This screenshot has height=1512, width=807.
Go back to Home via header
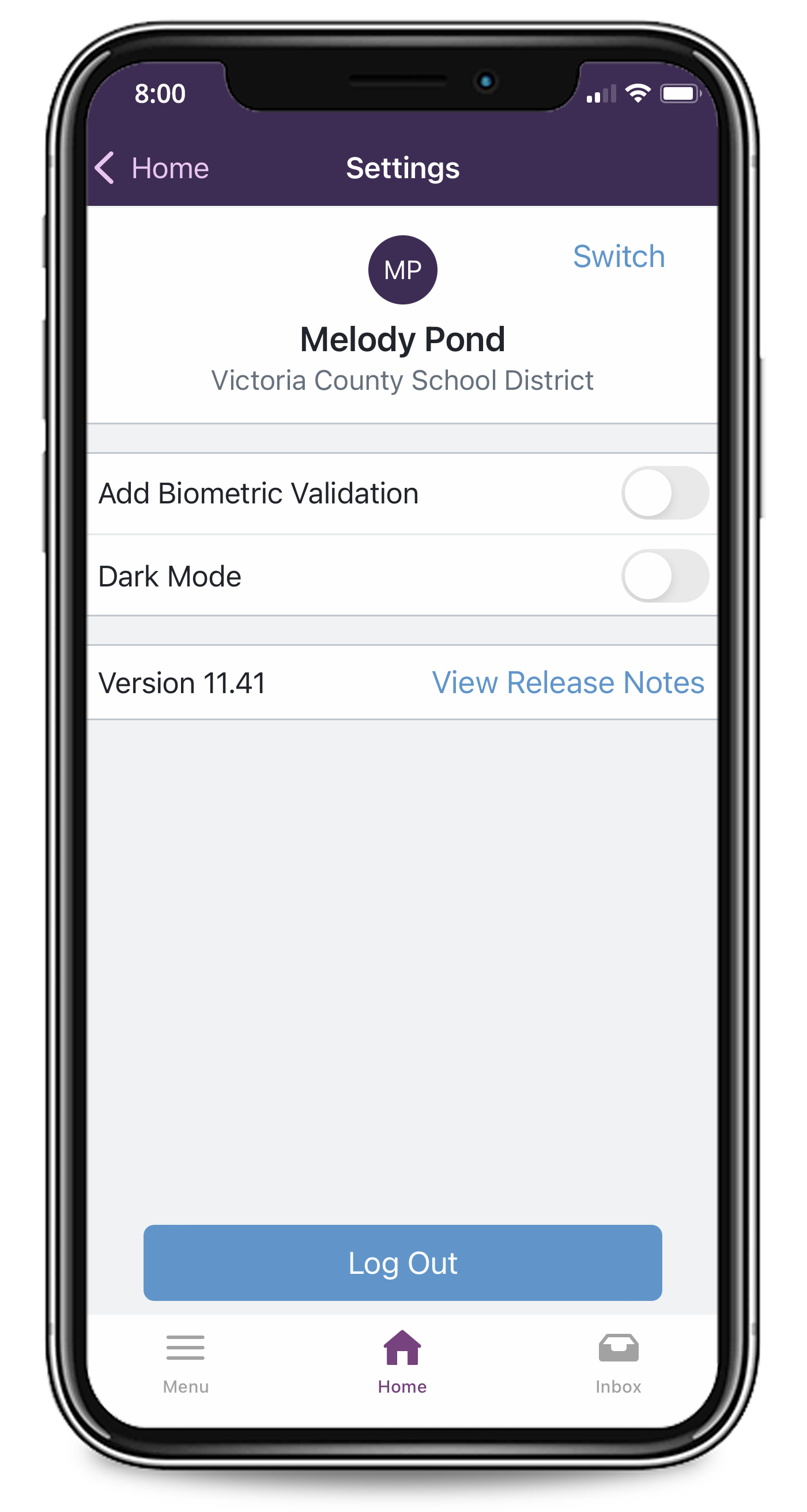[x=152, y=168]
